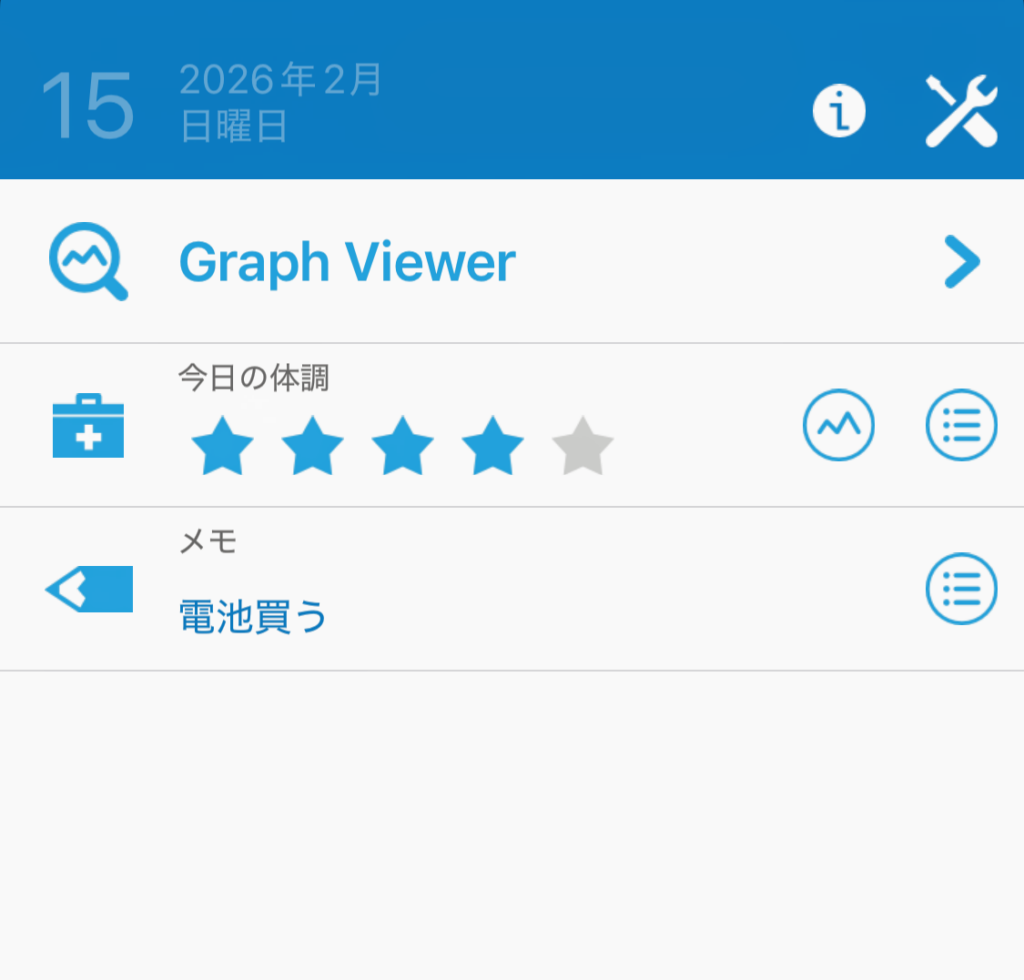
Task: Edit the memo 電池買う
Action: [253, 617]
